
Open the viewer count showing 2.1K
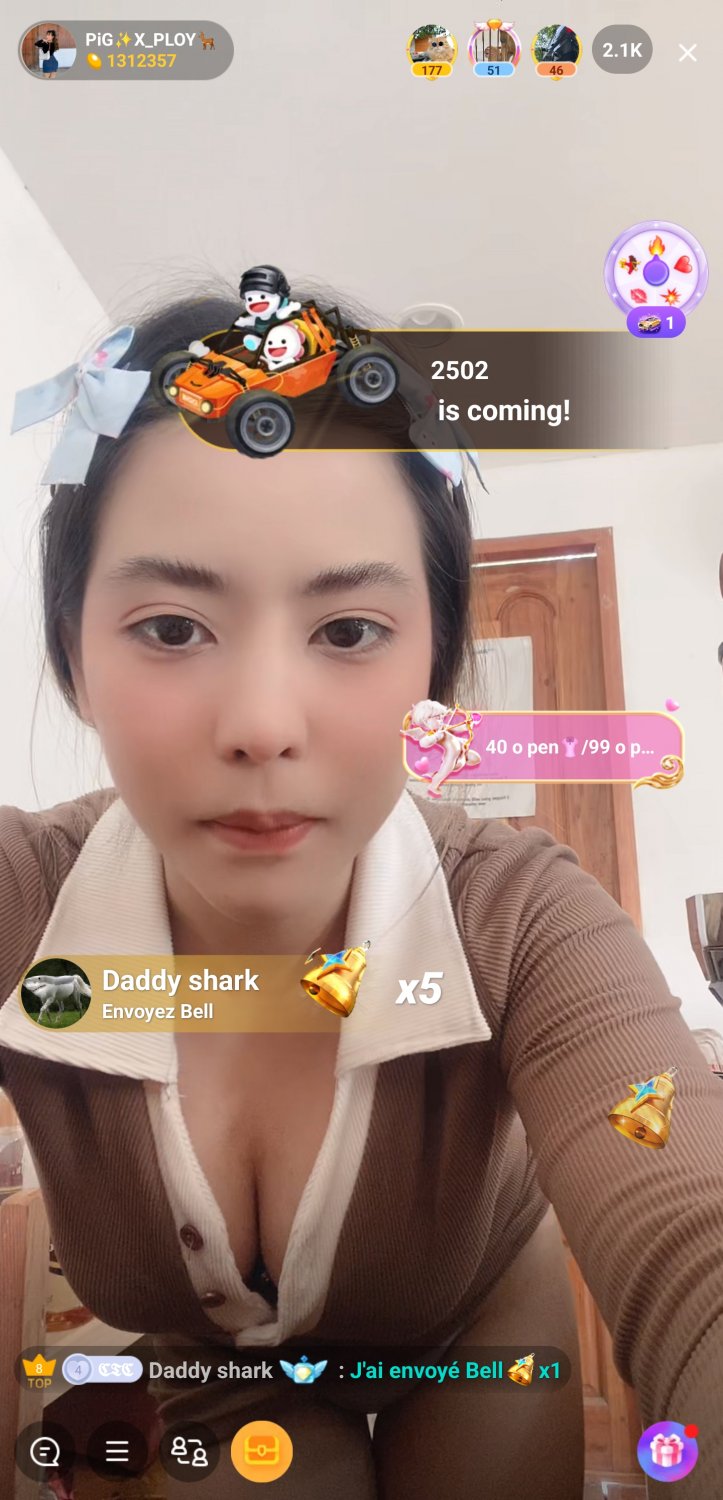click(x=622, y=49)
